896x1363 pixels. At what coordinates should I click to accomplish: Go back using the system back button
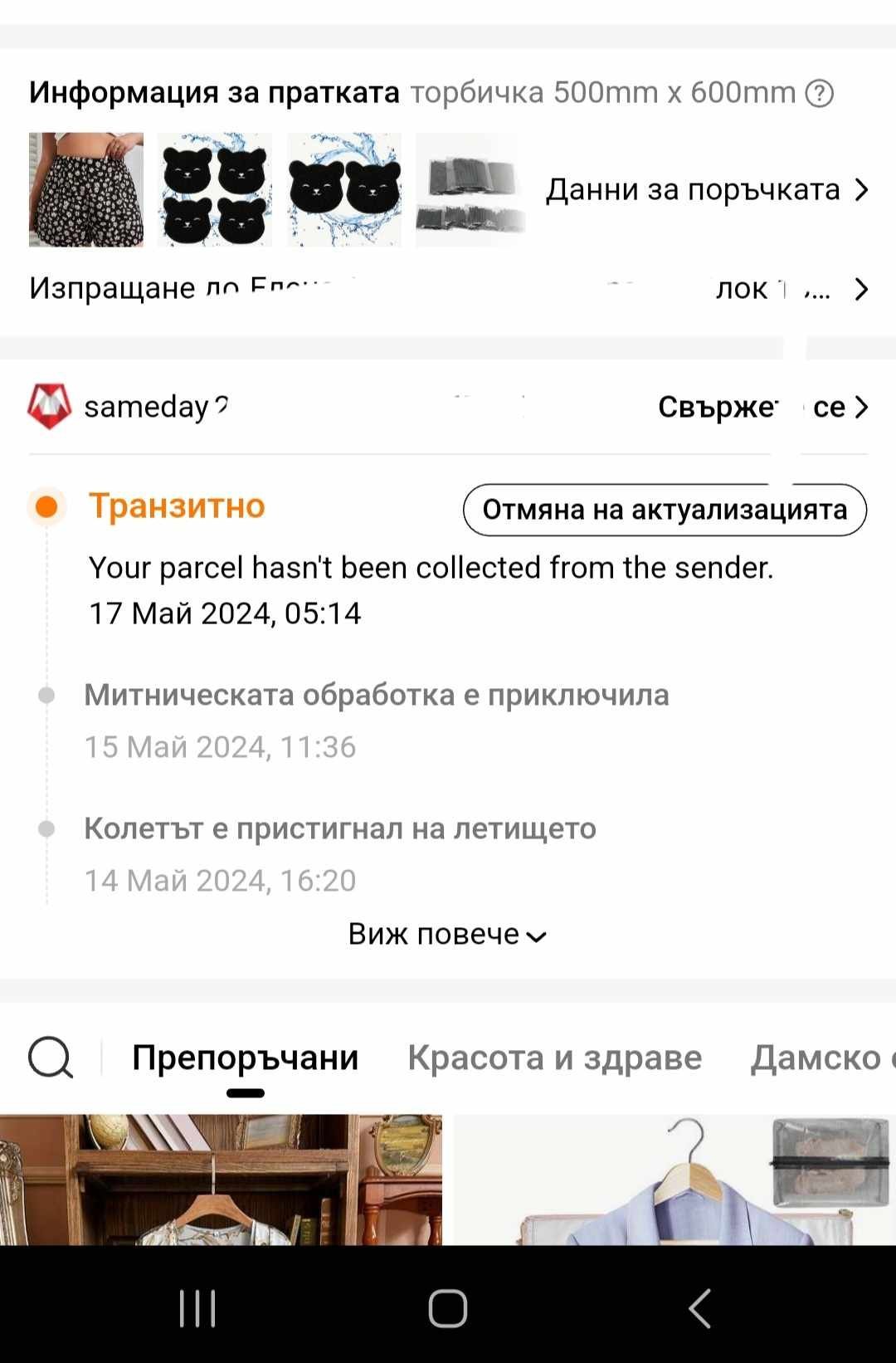[x=699, y=1309]
